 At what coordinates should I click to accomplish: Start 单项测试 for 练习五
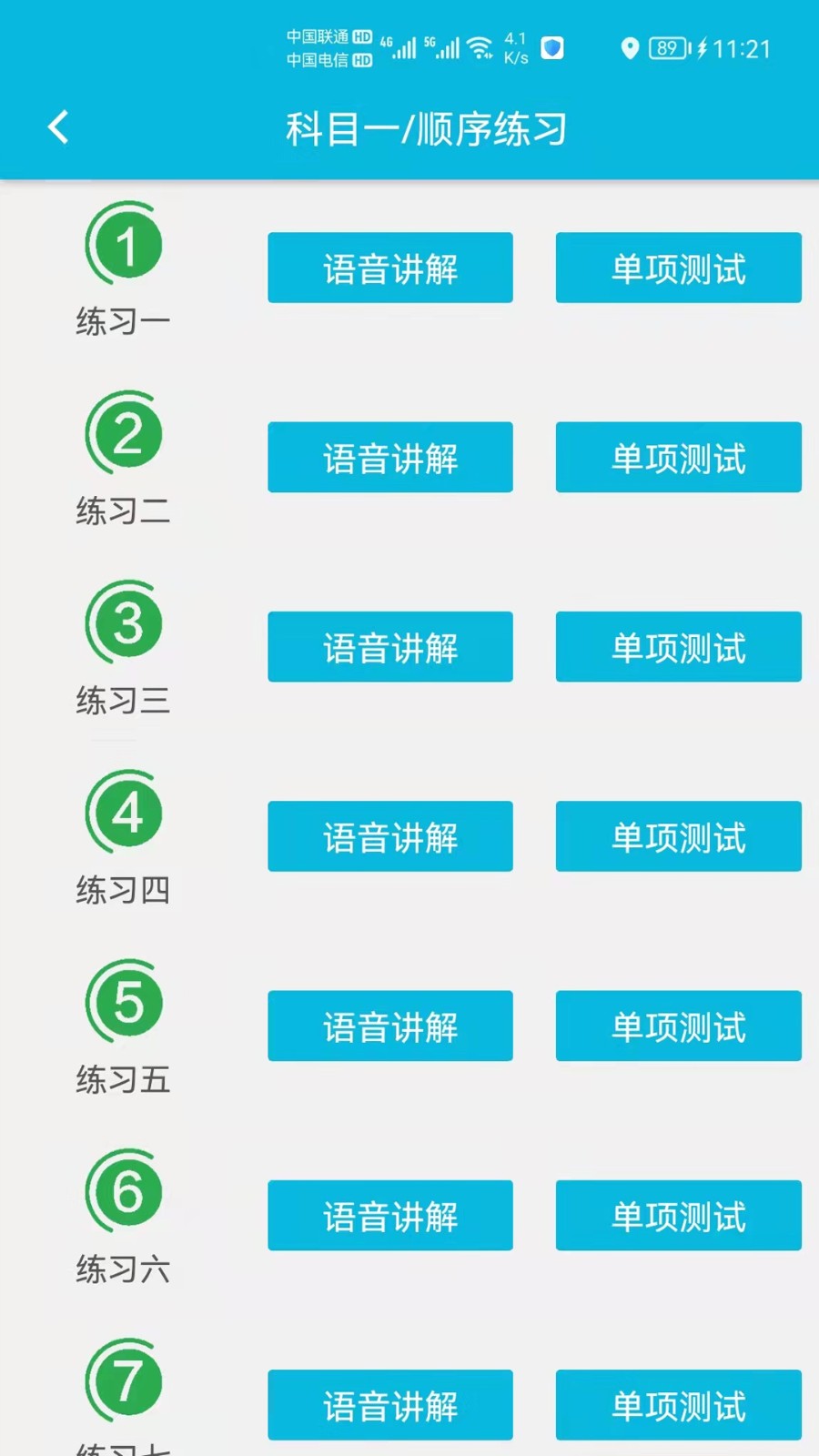pyautogui.click(x=678, y=1026)
